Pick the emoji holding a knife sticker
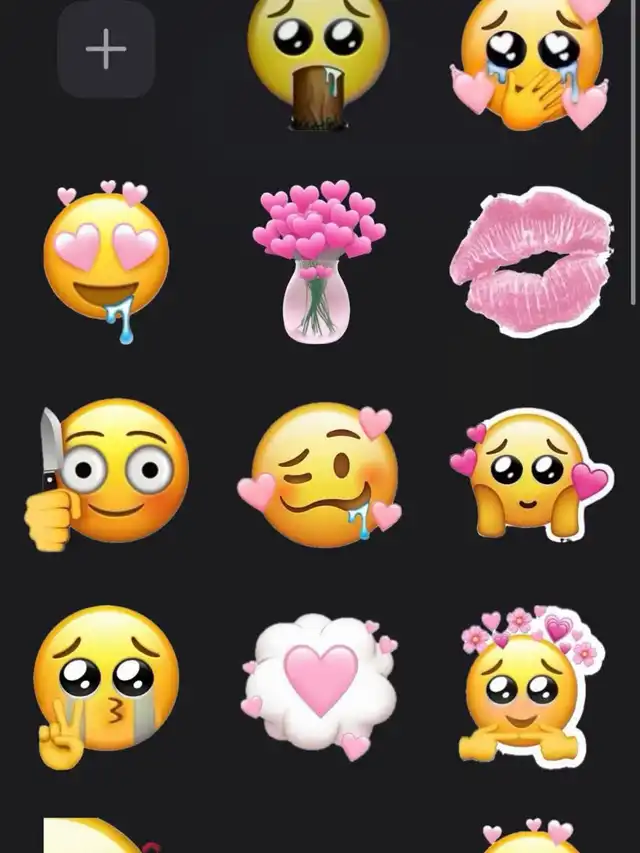 [108, 474]
